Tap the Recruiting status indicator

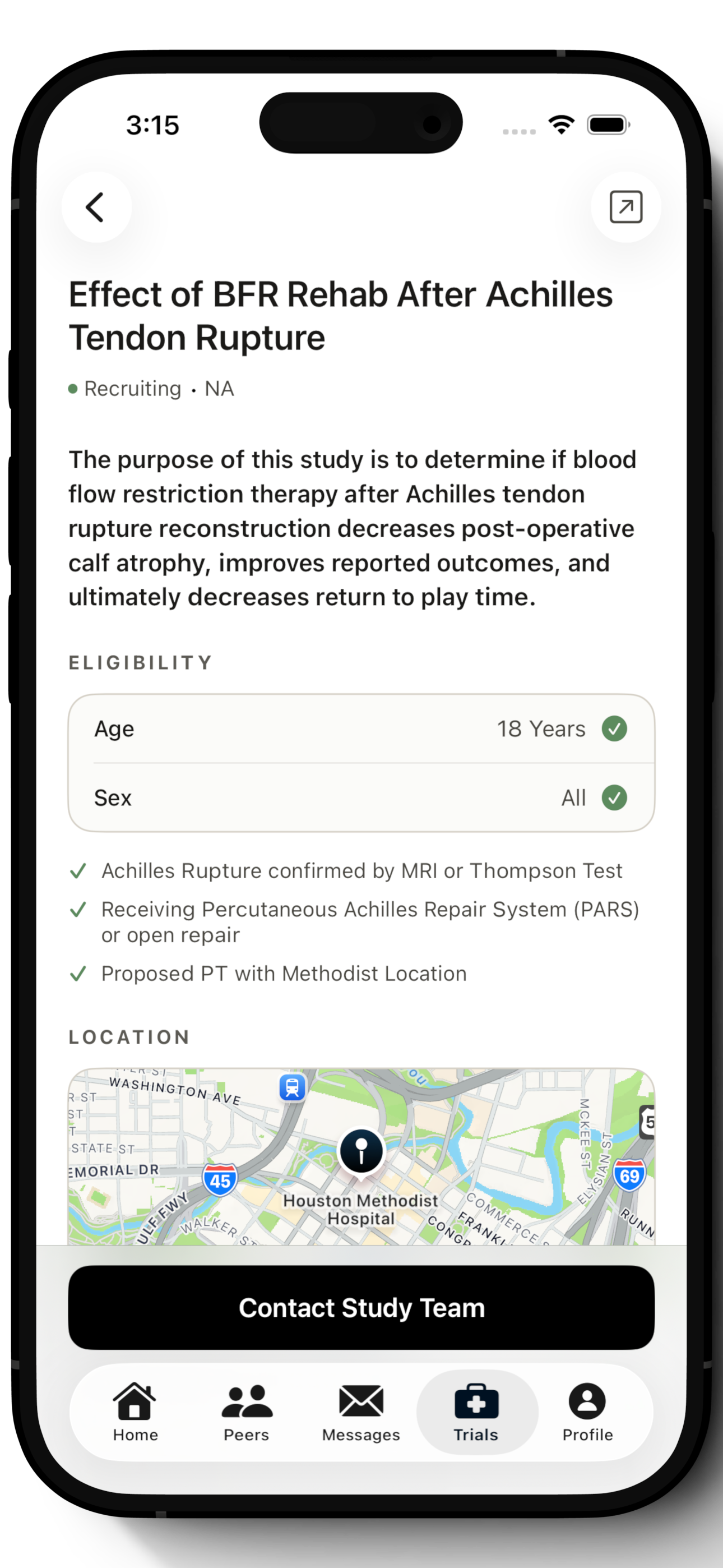(125, 388)
